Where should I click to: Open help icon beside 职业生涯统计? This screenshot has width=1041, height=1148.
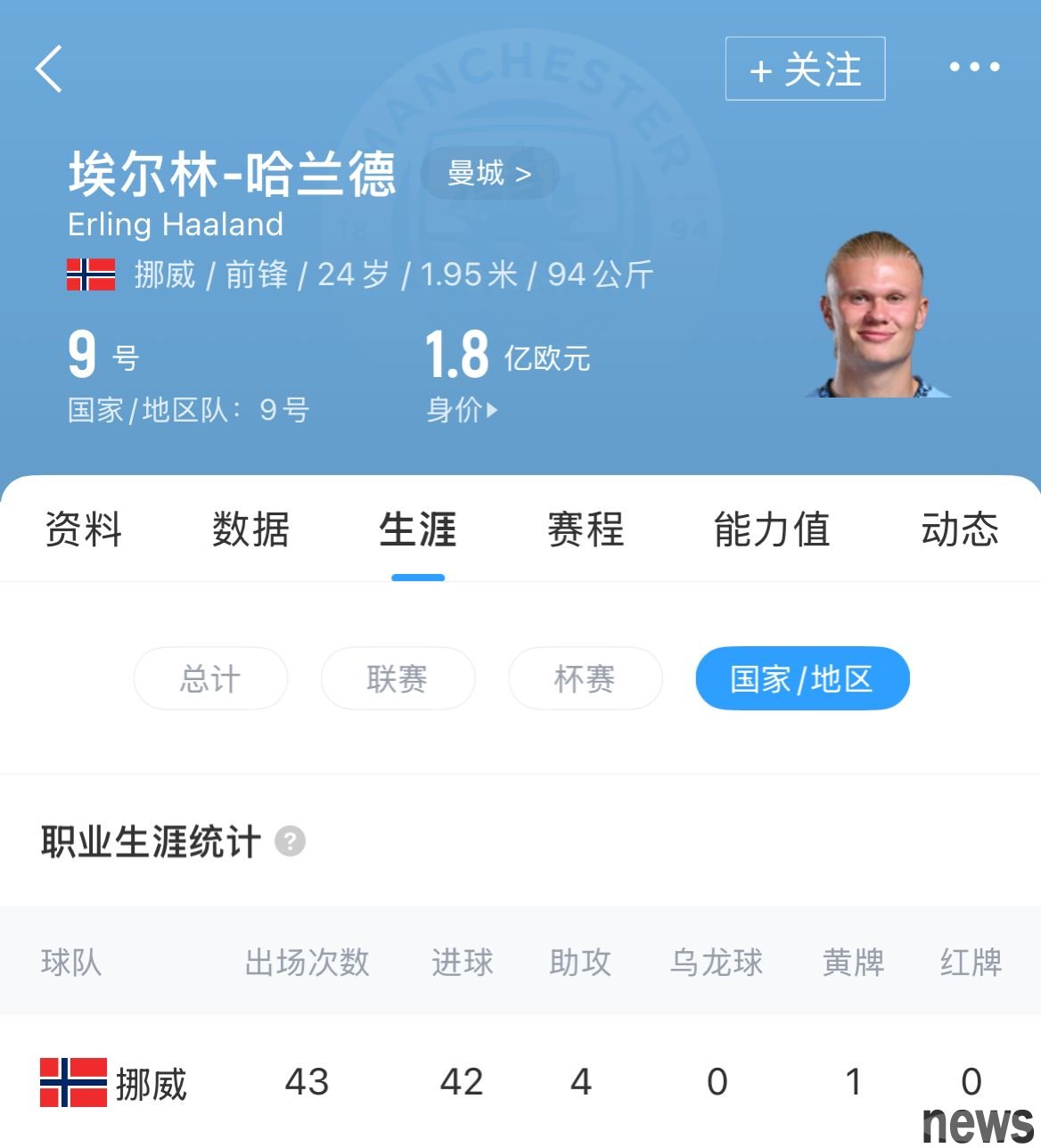coord(290,841)
